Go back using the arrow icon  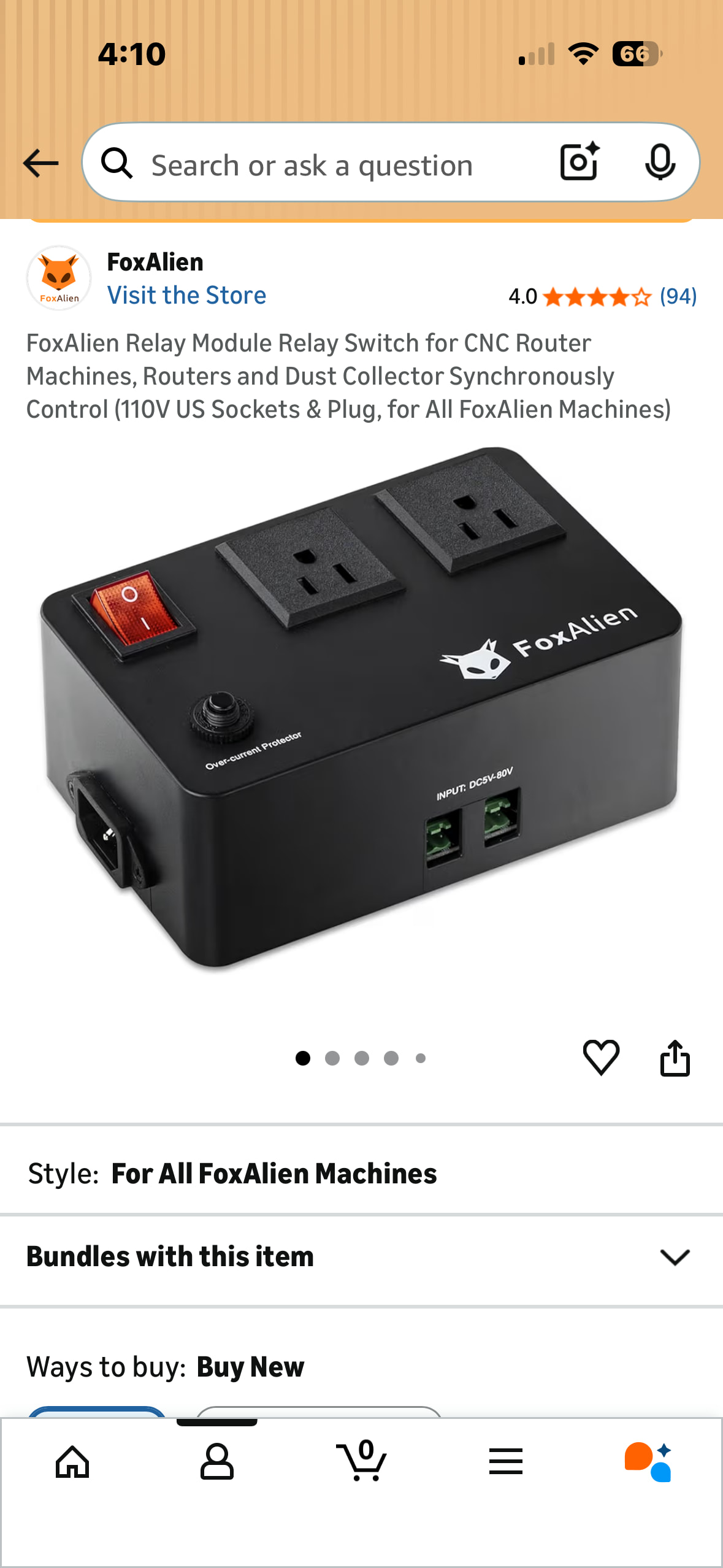[x=40, y=164]
